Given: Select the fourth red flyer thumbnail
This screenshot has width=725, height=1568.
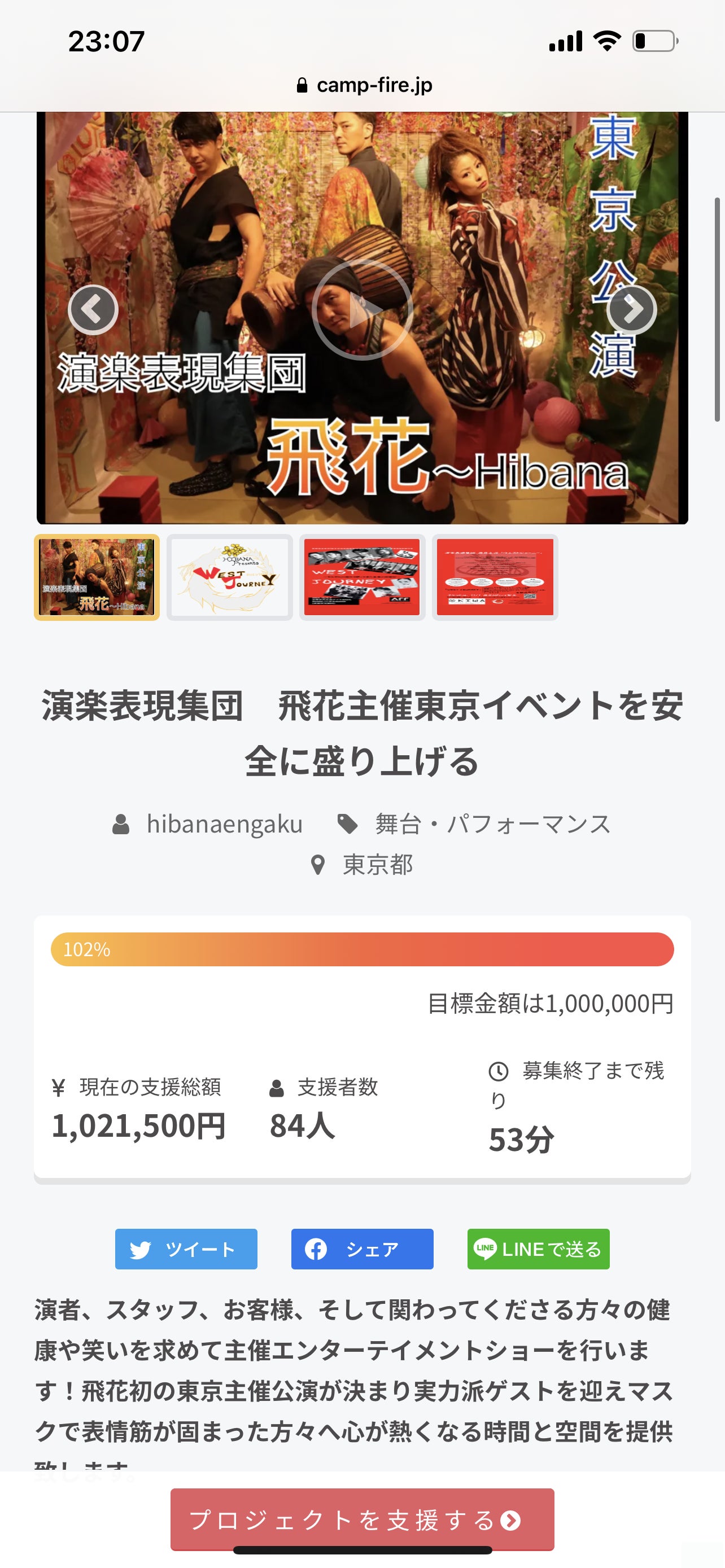Looking at the screenshot, I should point(495,577).
